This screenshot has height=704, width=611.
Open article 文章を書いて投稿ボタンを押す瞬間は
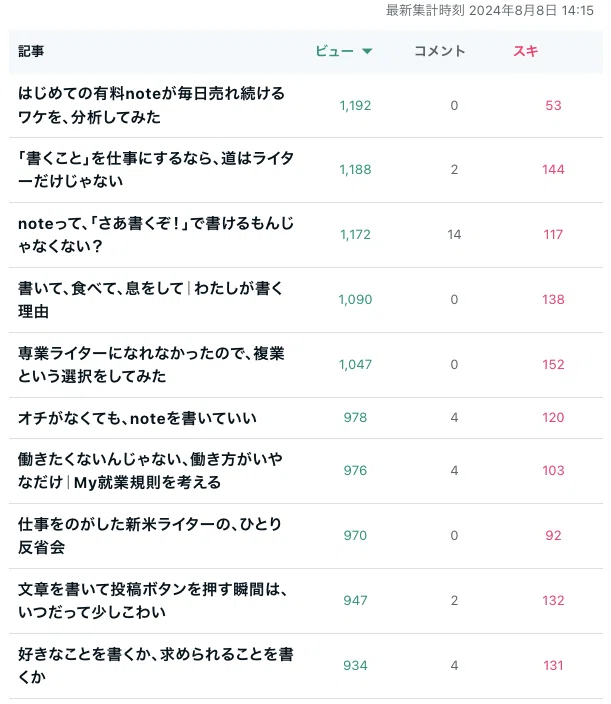pyautogui.click(x=152, y=600)
